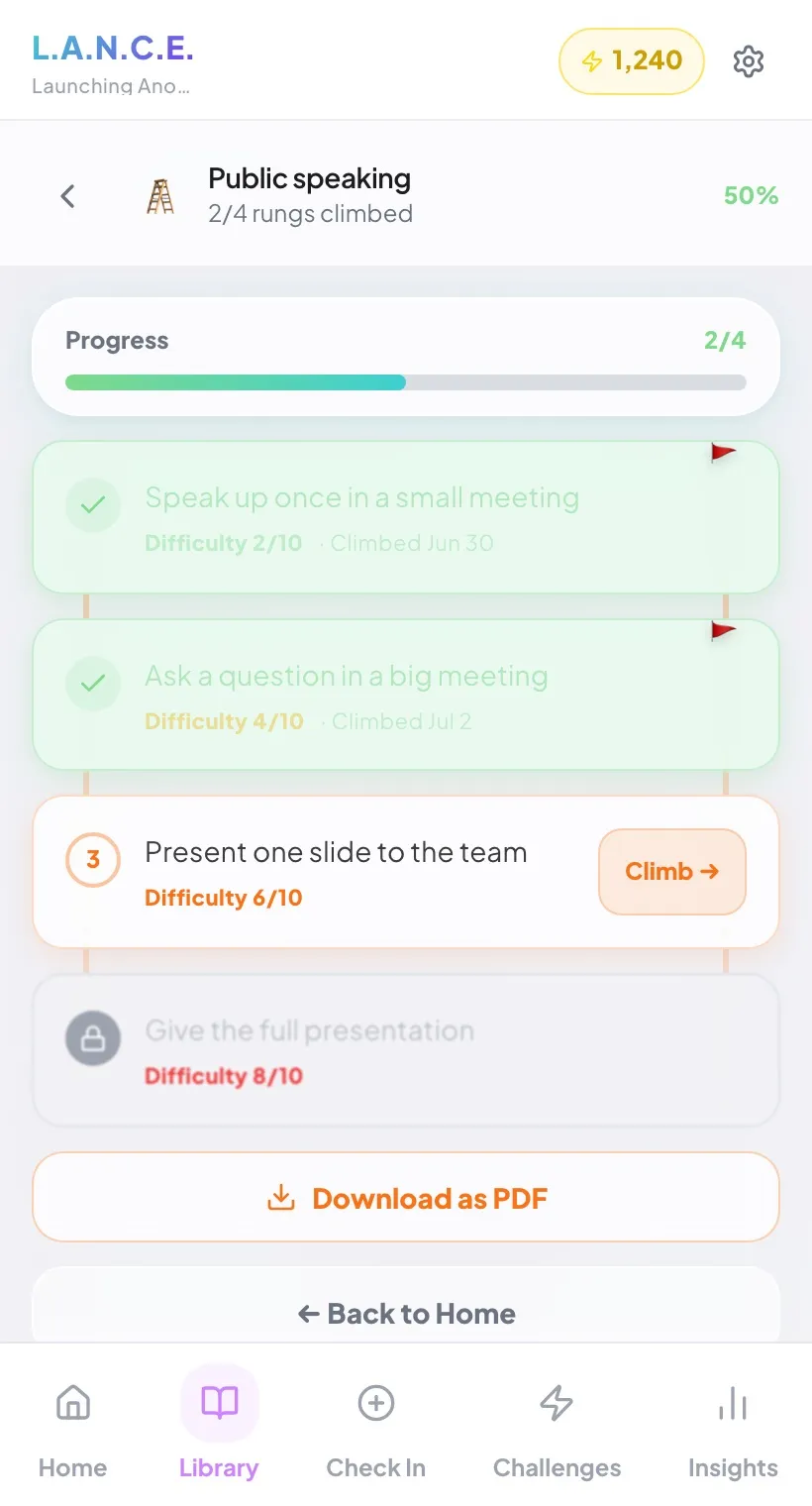Tap the Climb button for presenting one slide
The height and width of the screenshot is (1506, 812).
pos(672,872)
